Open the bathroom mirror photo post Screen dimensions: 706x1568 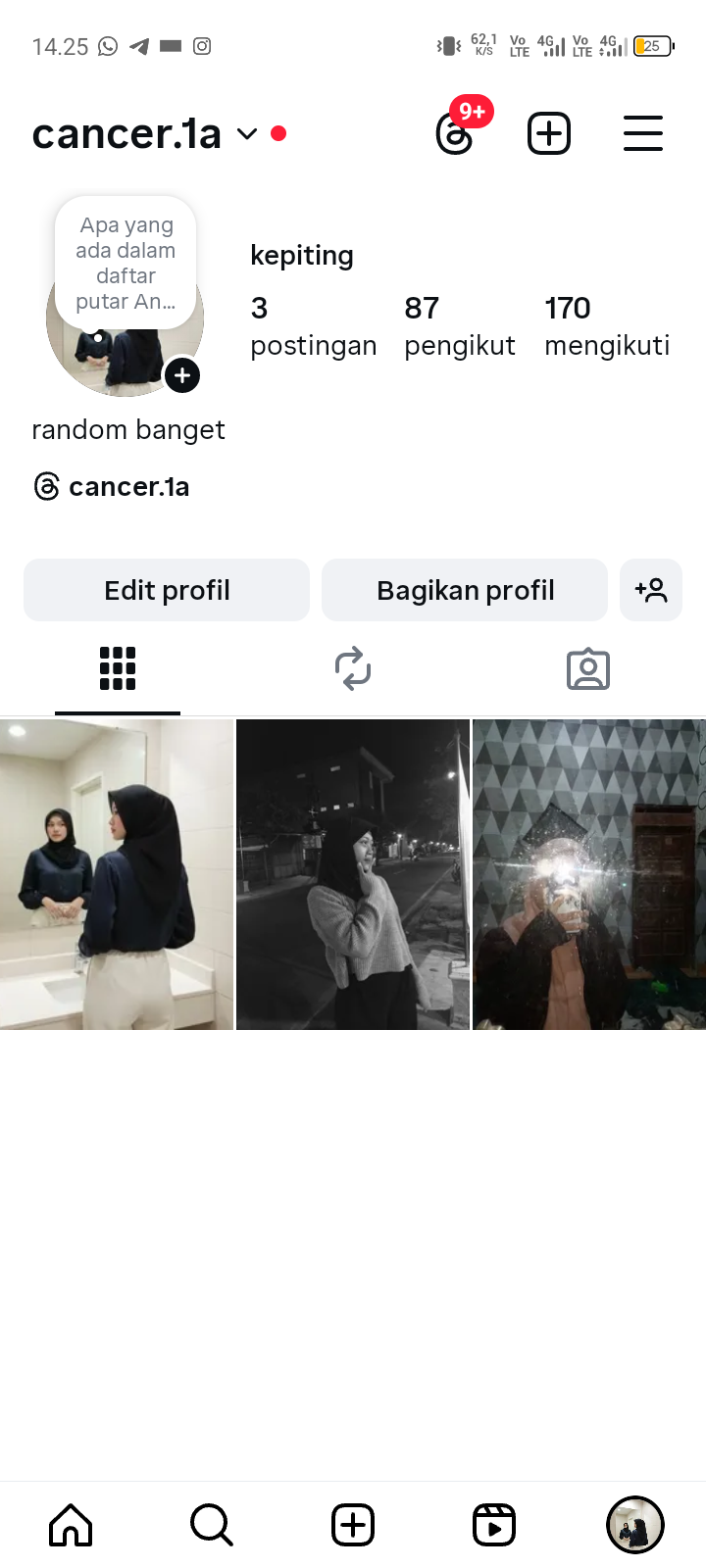point(117,874)
